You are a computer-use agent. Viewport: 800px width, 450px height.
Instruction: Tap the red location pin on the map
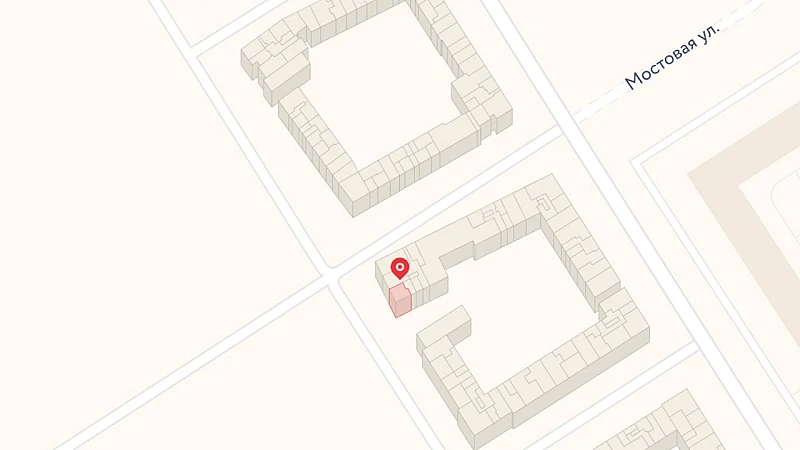point(400,268)
